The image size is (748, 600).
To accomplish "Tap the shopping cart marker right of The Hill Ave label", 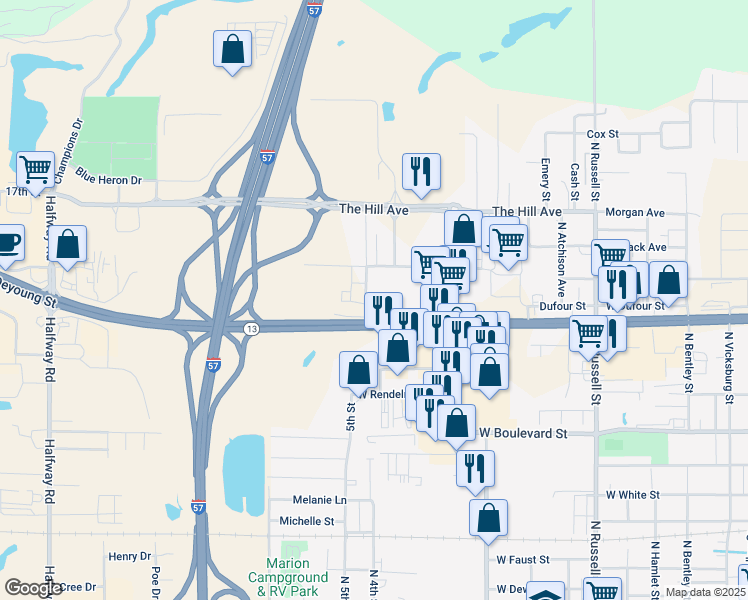I will (509, 247).
